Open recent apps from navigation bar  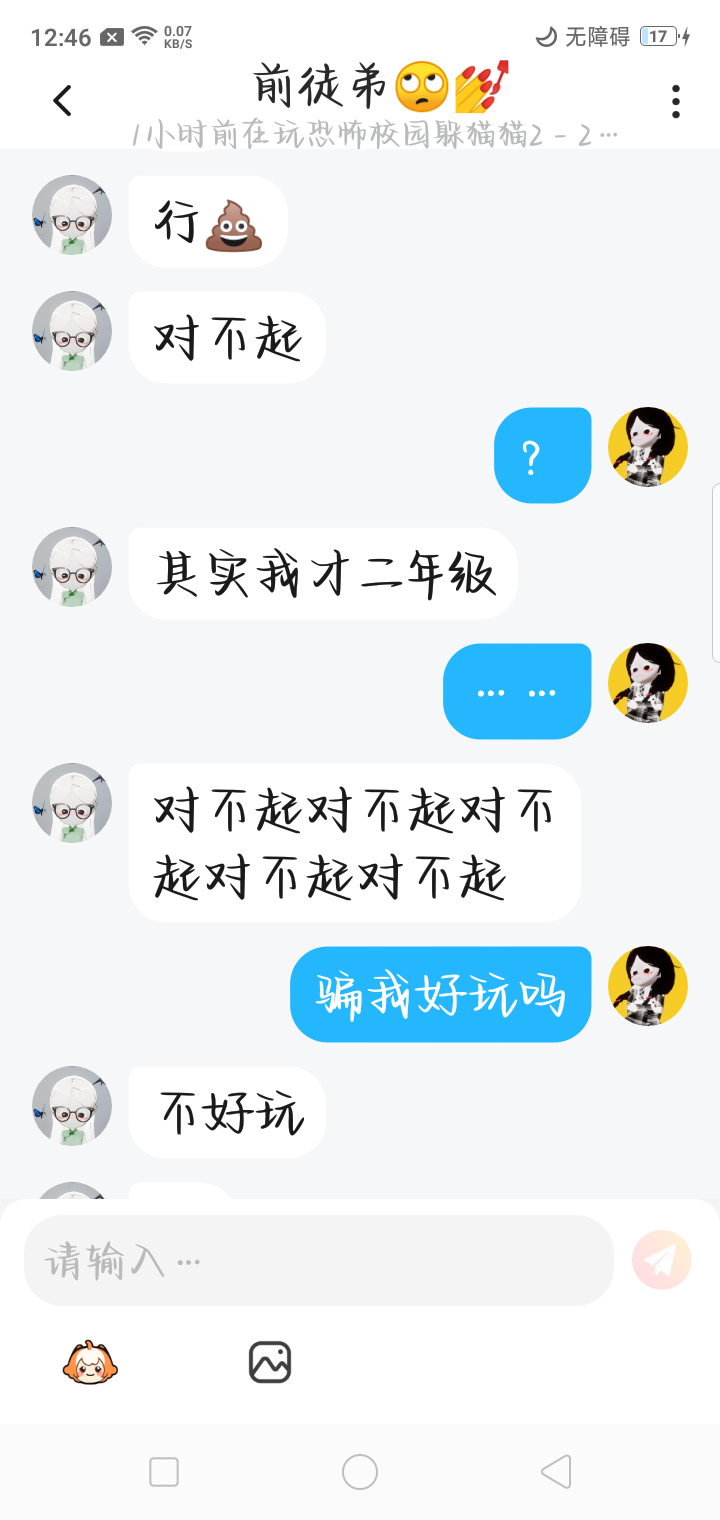click(x=164, y=1472)
